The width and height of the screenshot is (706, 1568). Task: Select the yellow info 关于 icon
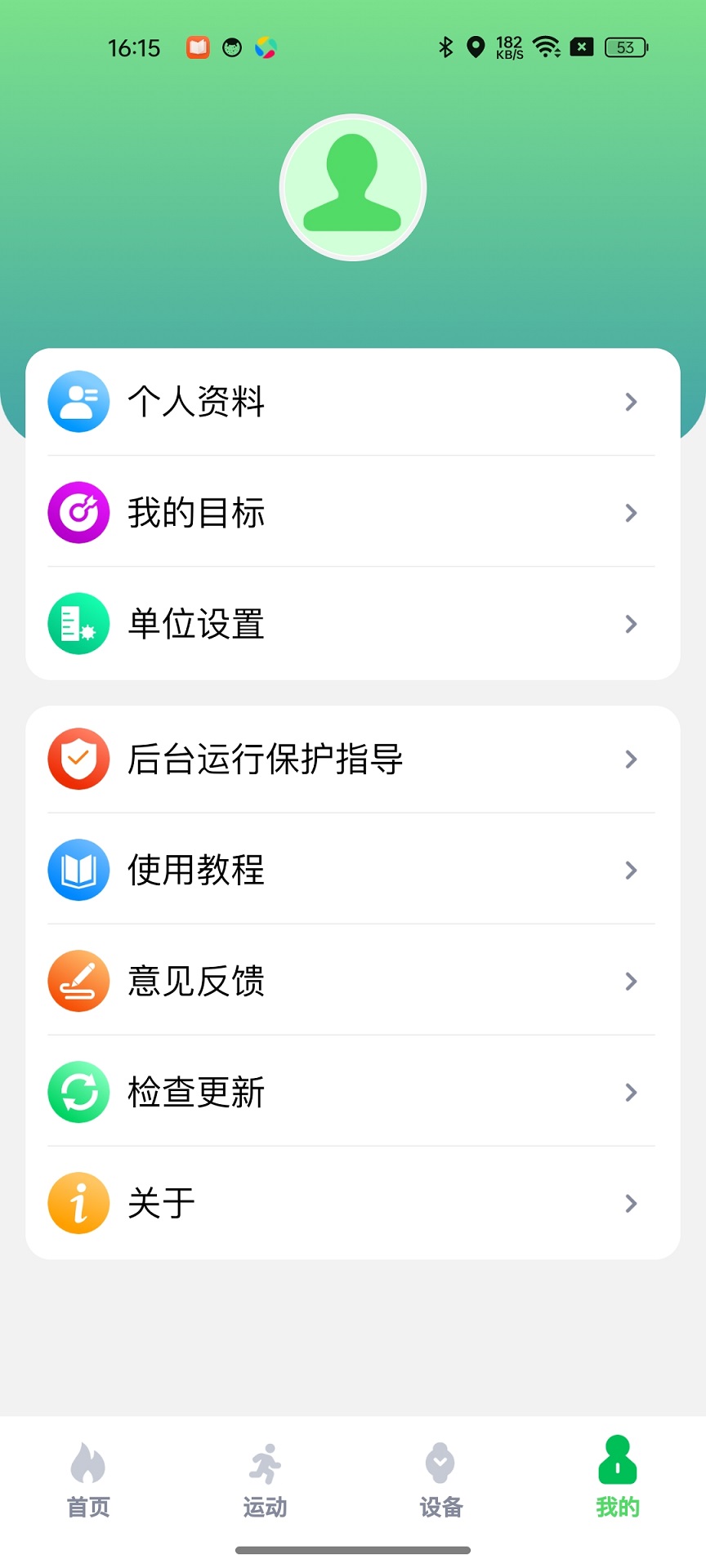(x=78, y=1203)
